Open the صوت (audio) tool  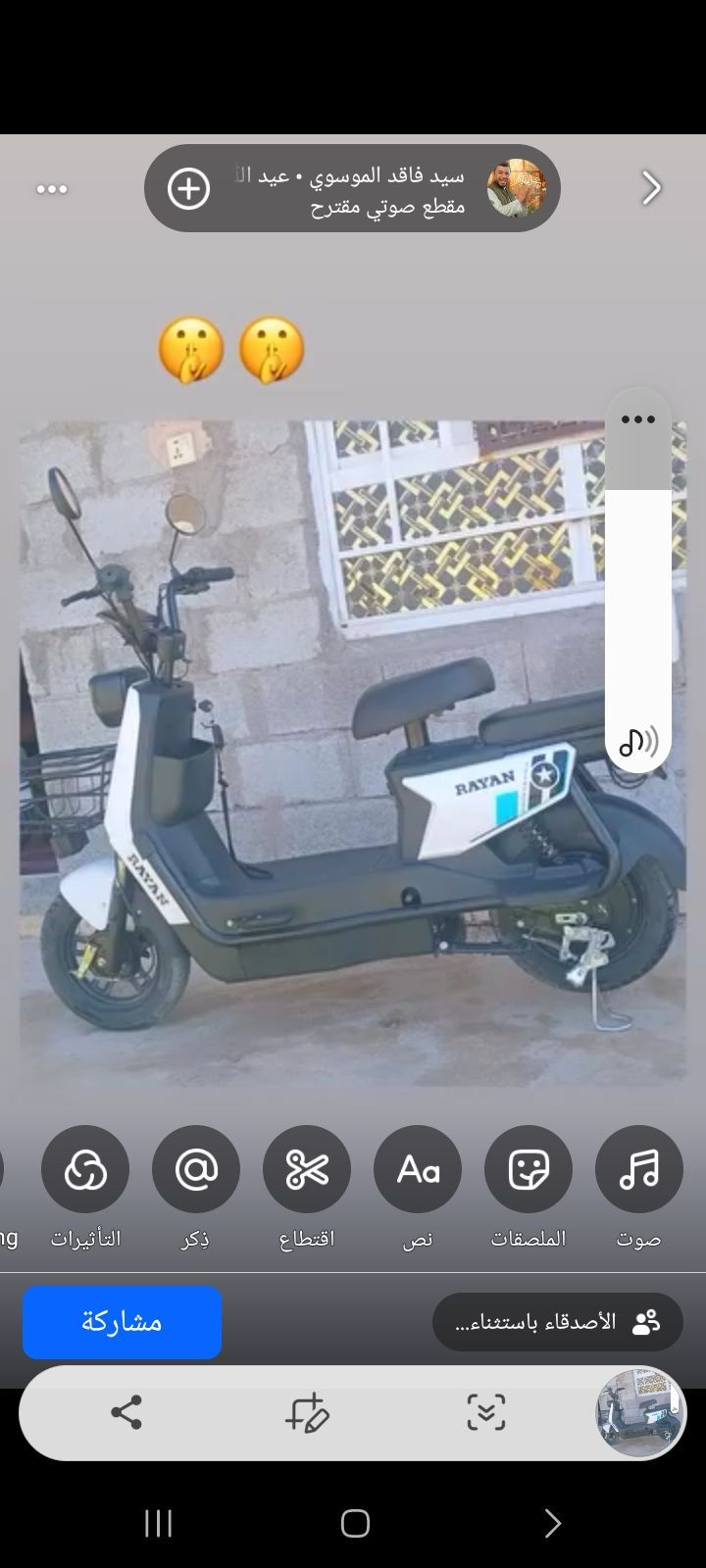pos(638,1170)
